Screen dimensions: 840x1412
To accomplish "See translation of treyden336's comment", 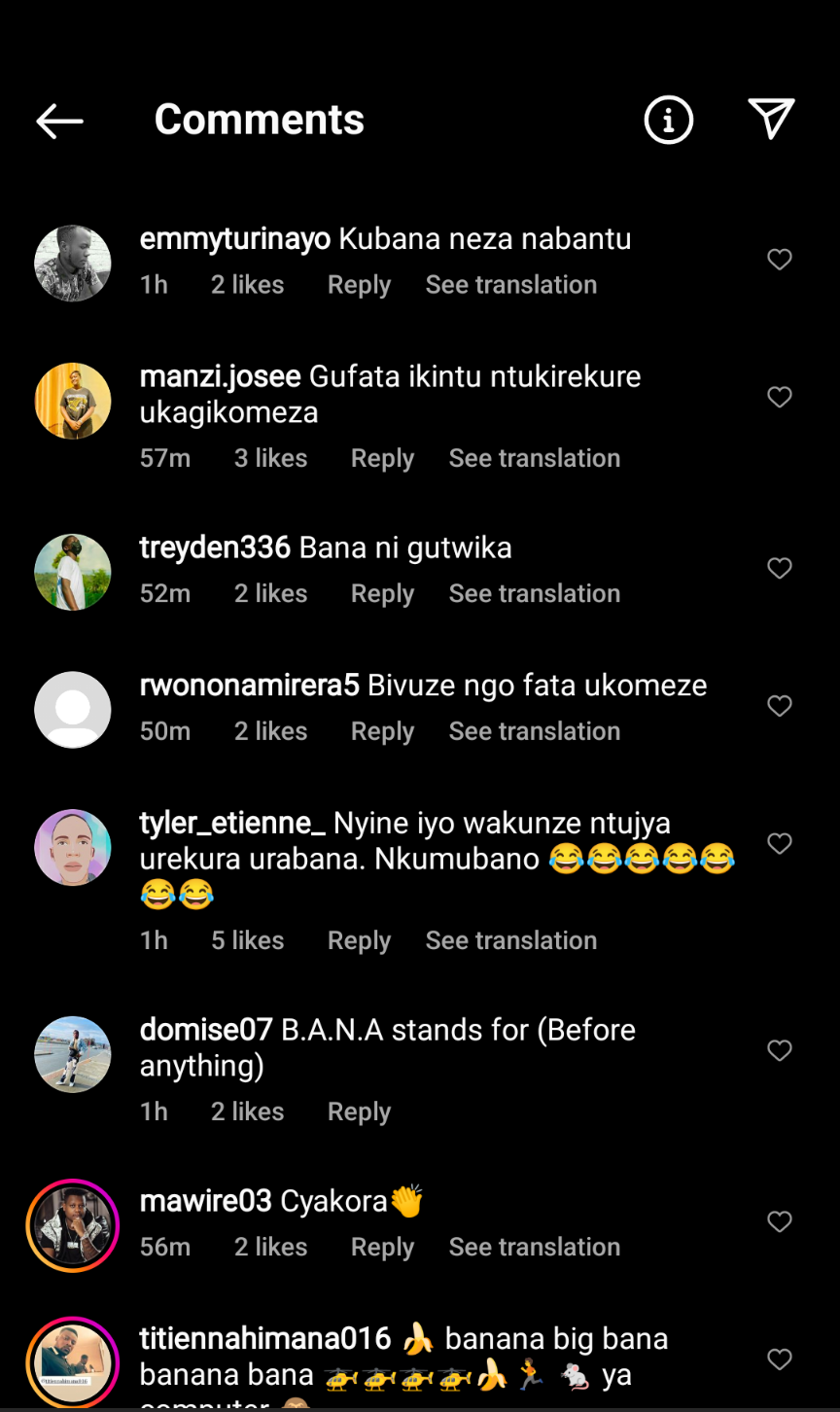I will click(x=535, y=593).
